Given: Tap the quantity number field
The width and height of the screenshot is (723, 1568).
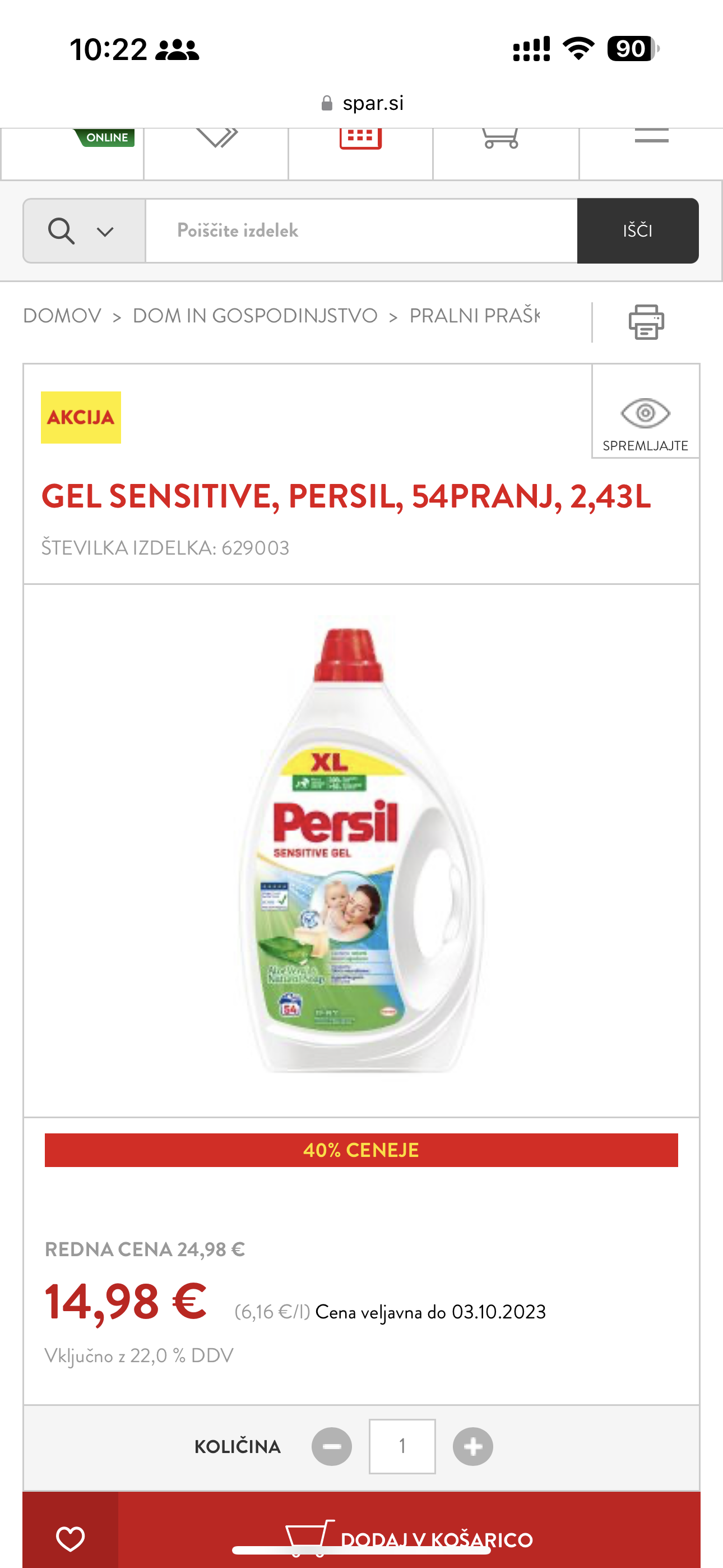Looking at the screenshot, I should click(x=402, y=1446).
